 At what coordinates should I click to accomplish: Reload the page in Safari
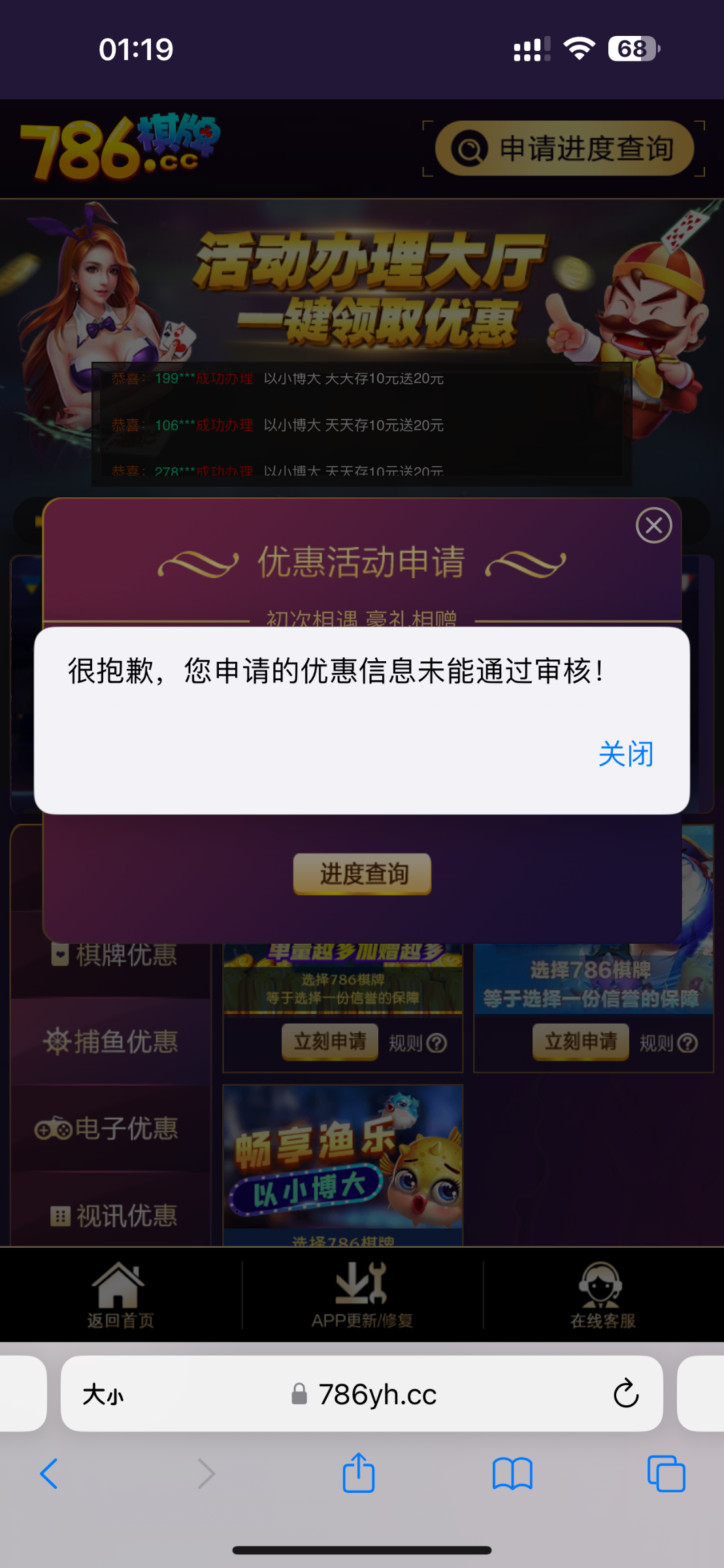625,1394
